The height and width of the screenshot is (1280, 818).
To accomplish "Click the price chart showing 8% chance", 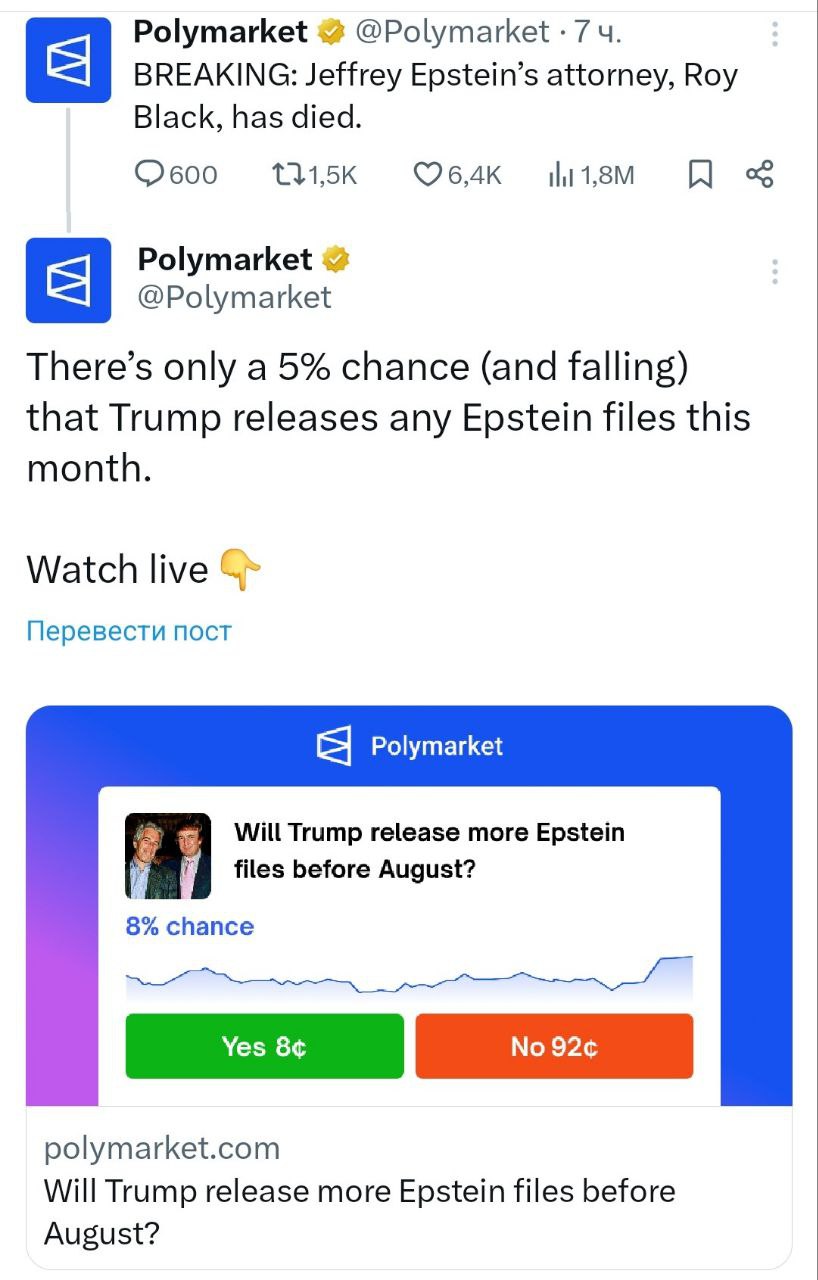I will click(409, 975).
